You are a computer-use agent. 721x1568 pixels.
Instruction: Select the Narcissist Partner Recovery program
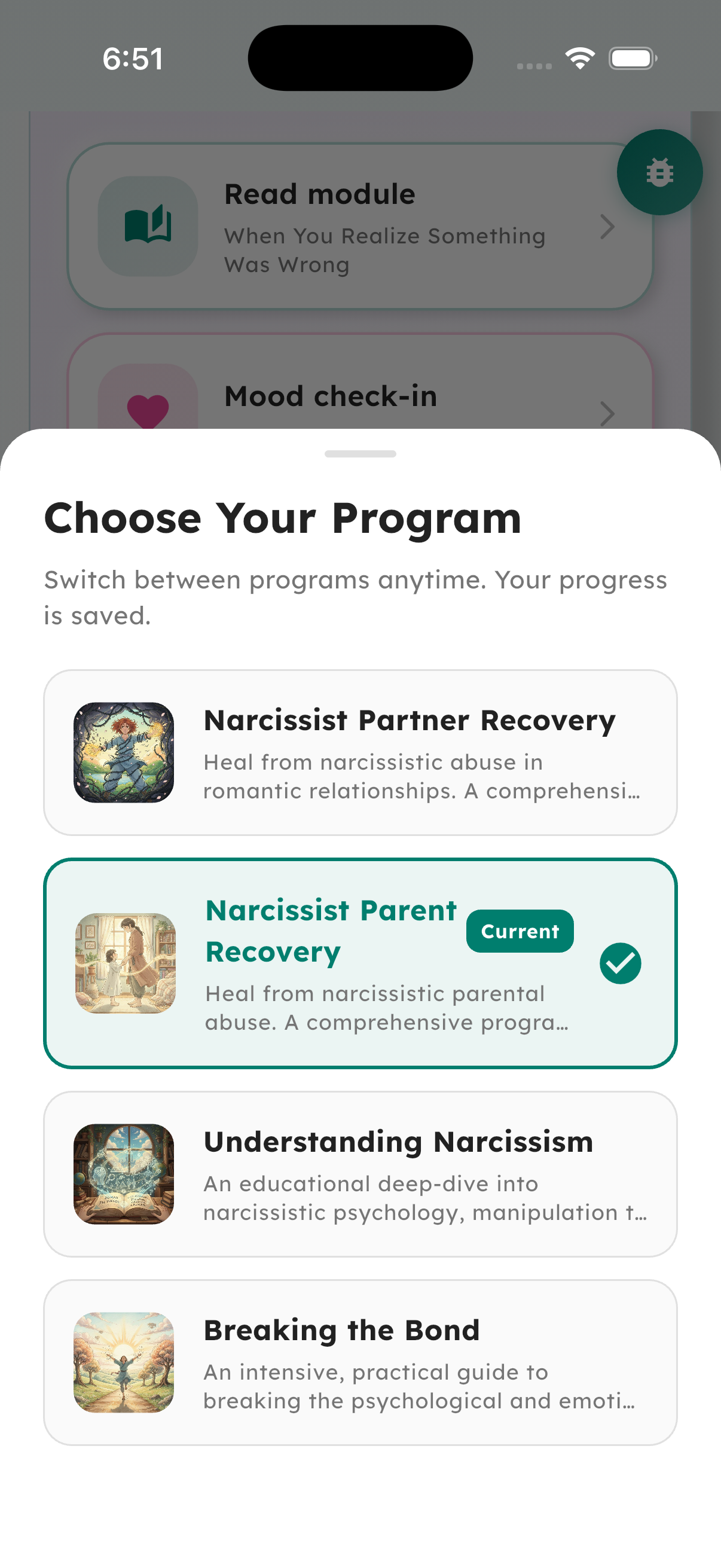(x=360, y=752)
